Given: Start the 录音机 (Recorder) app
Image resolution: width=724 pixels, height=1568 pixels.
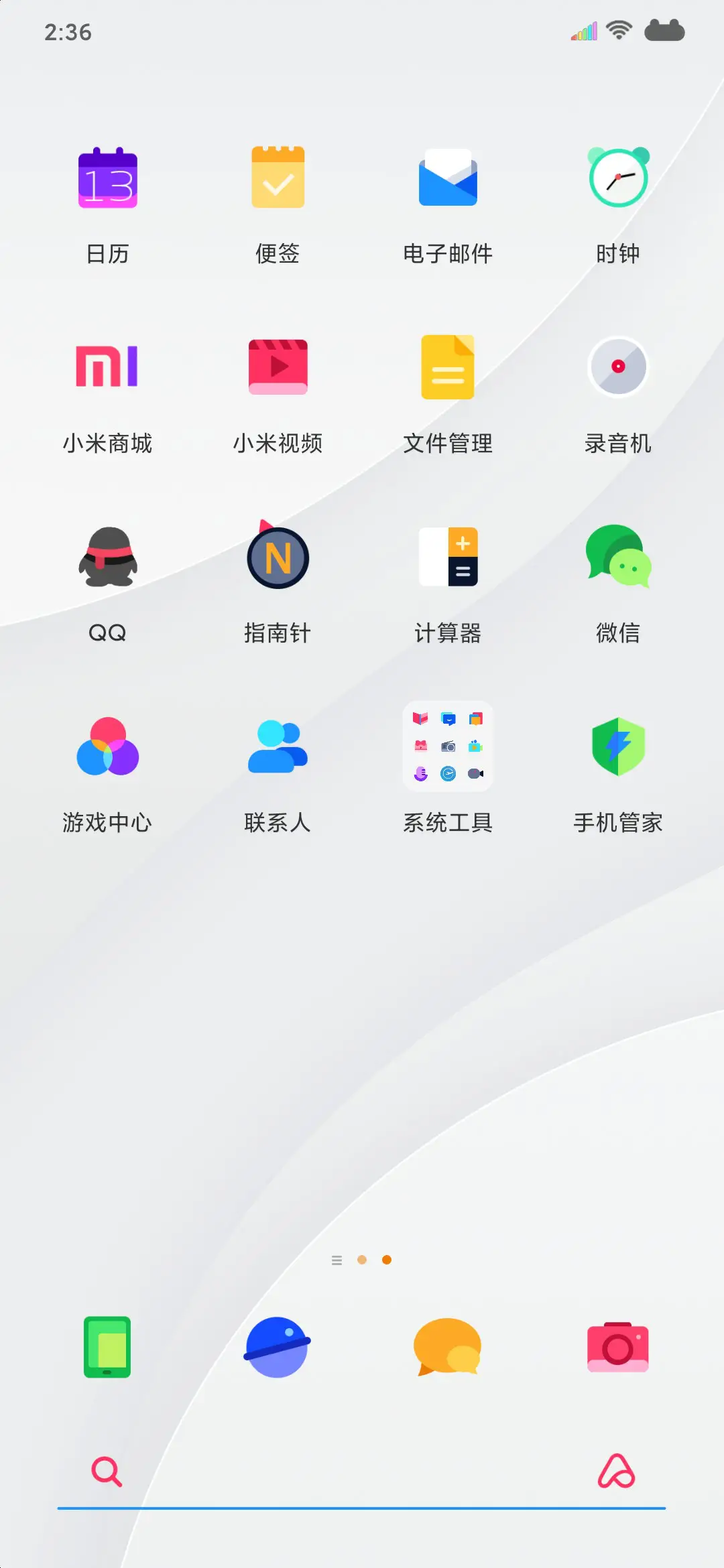Looking at the screenshot, I should coord(618,367).
